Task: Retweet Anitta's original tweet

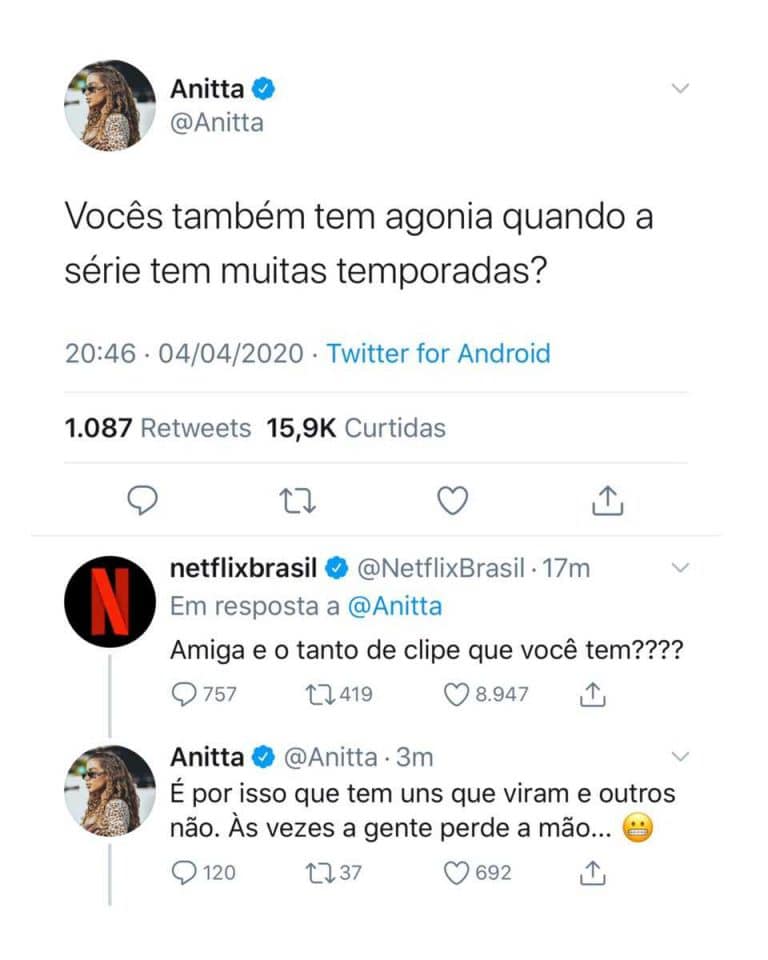Action: 297,500
